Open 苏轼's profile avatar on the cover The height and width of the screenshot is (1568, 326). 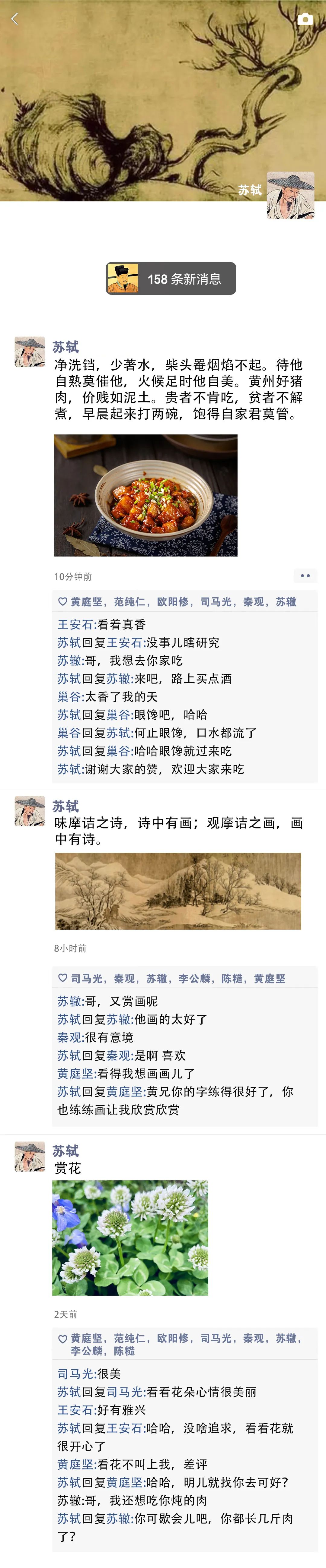click(x=290, y=195)
